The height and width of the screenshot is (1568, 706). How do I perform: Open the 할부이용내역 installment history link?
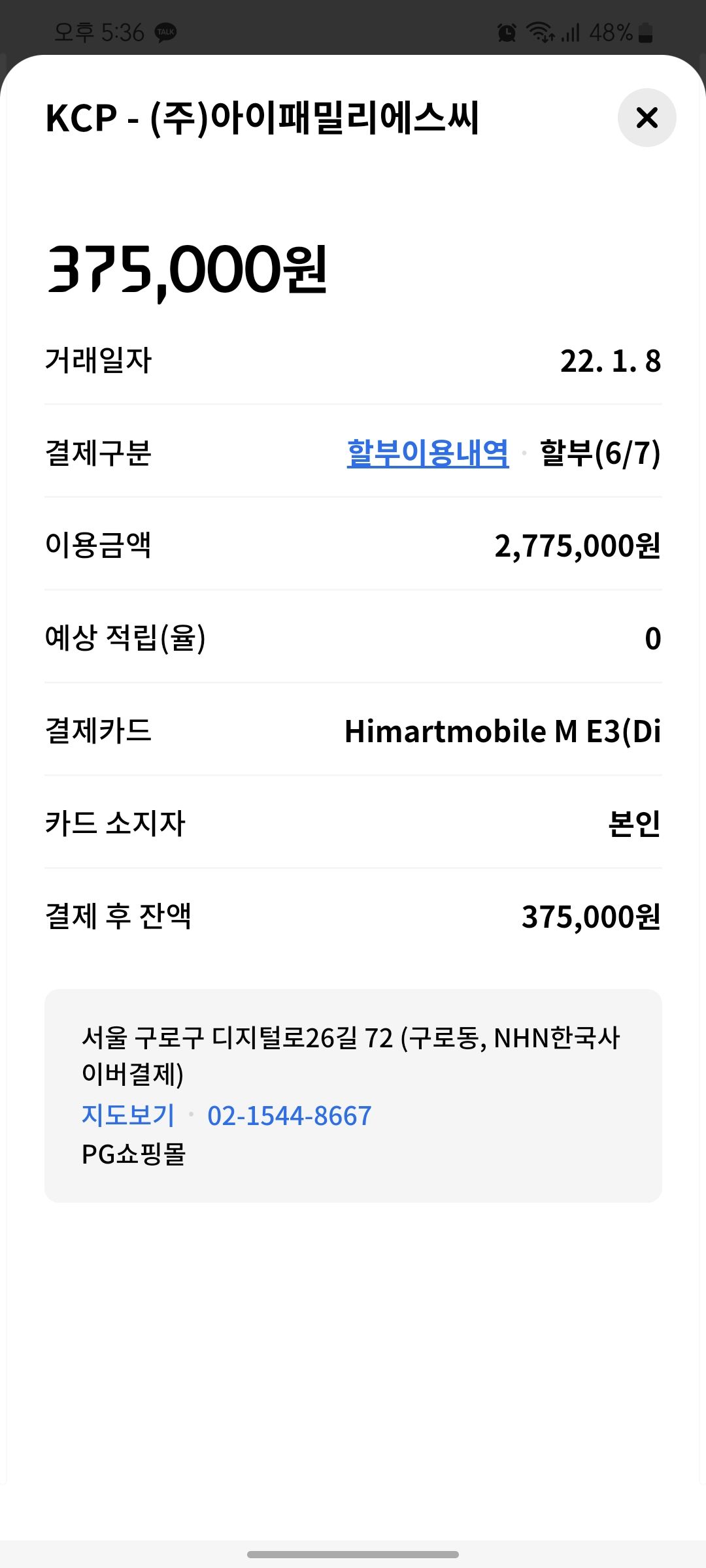point(428,453)
